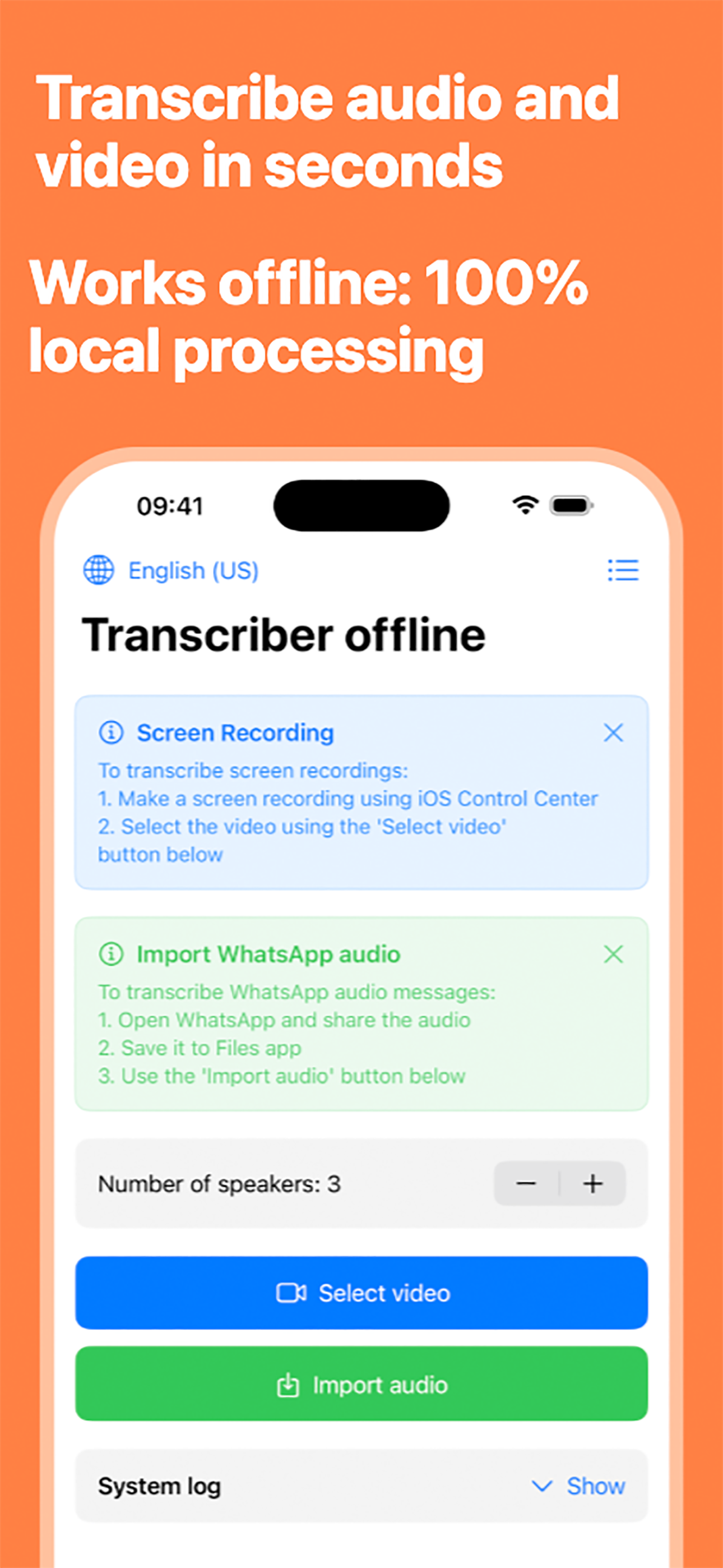
Task: Click the Wi-Fi icon in status bar
Action: 525,504
